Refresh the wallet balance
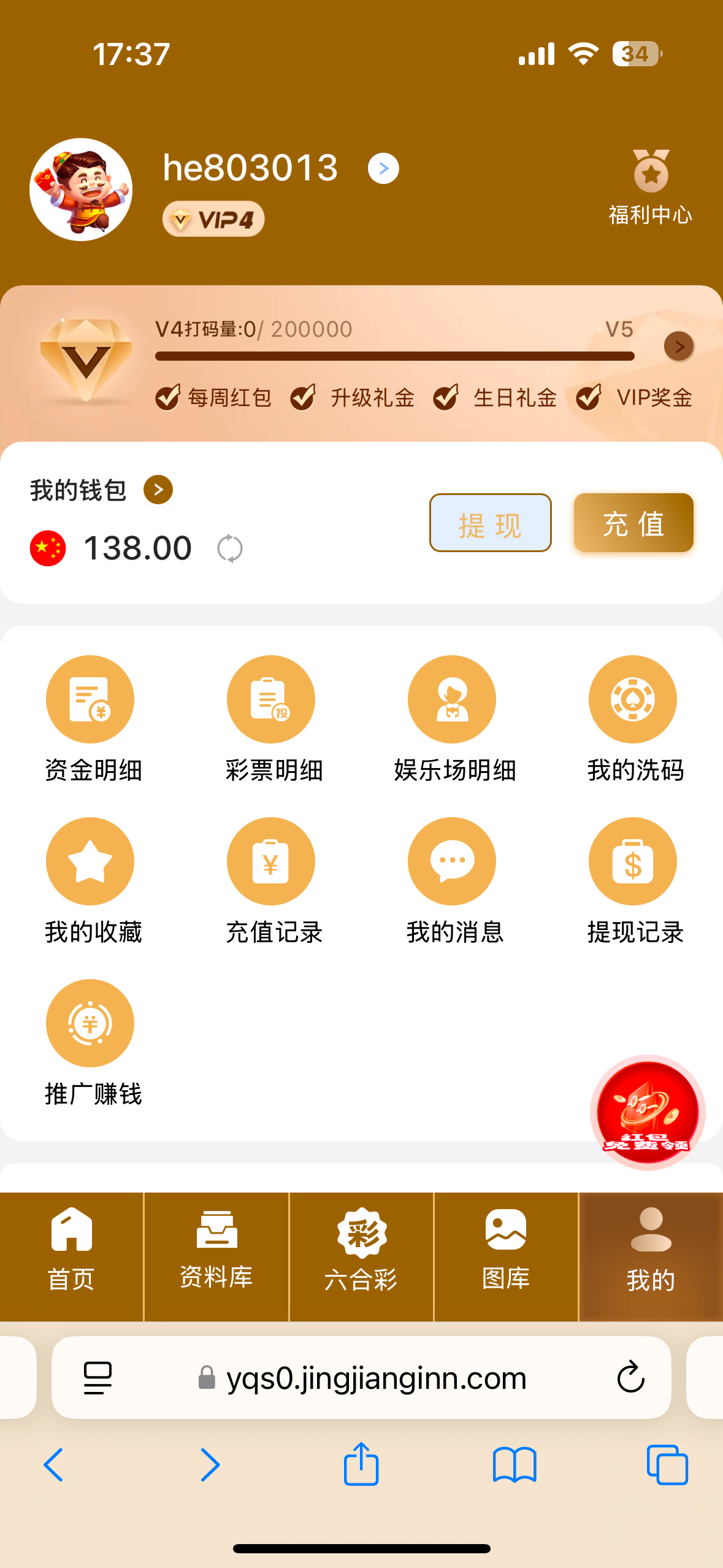The height and width of the screenshot is (1568, 723). [230, 548]
